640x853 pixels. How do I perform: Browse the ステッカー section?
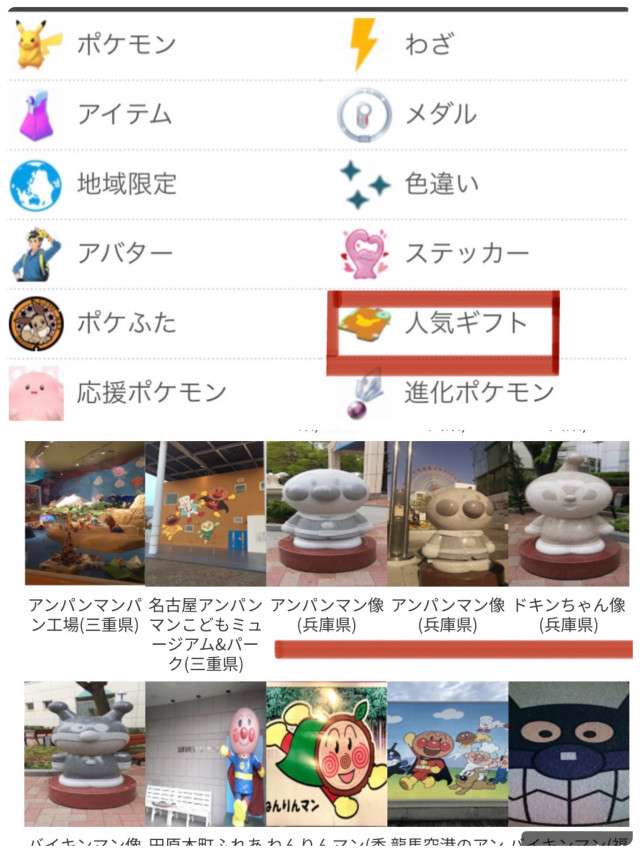[x=466, y=253]
